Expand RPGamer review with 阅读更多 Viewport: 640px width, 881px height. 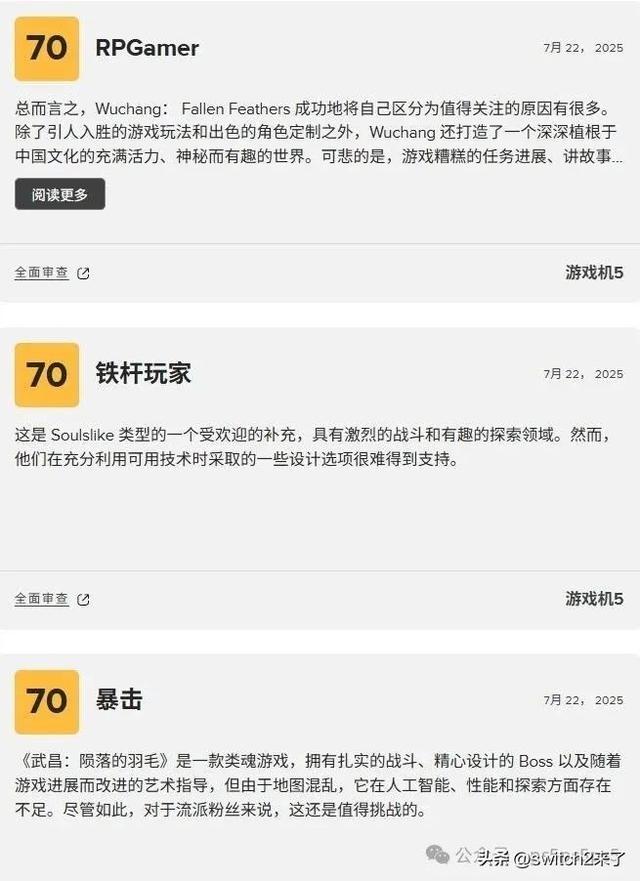point(60,195)
